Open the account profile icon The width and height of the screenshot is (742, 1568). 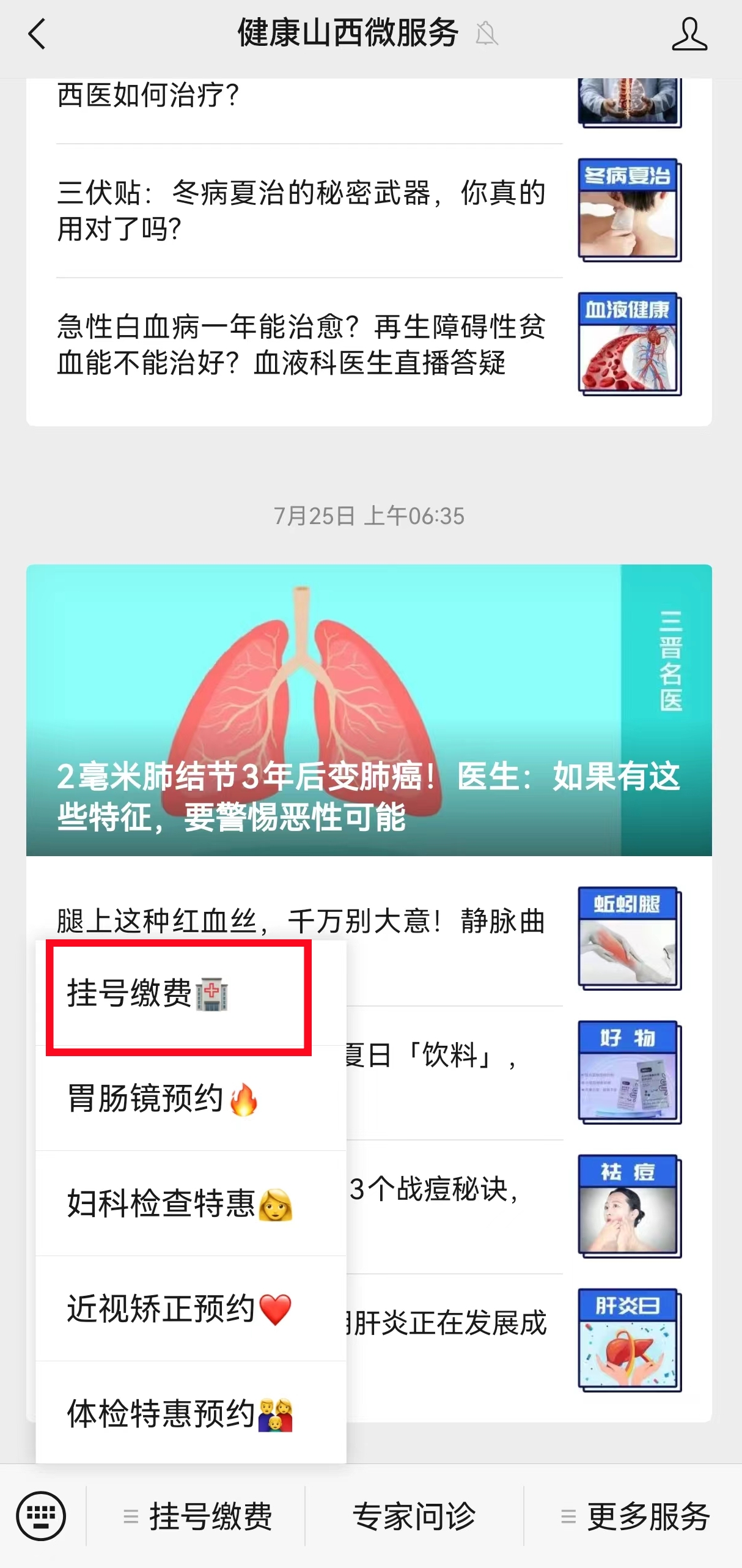coord(689,34)
